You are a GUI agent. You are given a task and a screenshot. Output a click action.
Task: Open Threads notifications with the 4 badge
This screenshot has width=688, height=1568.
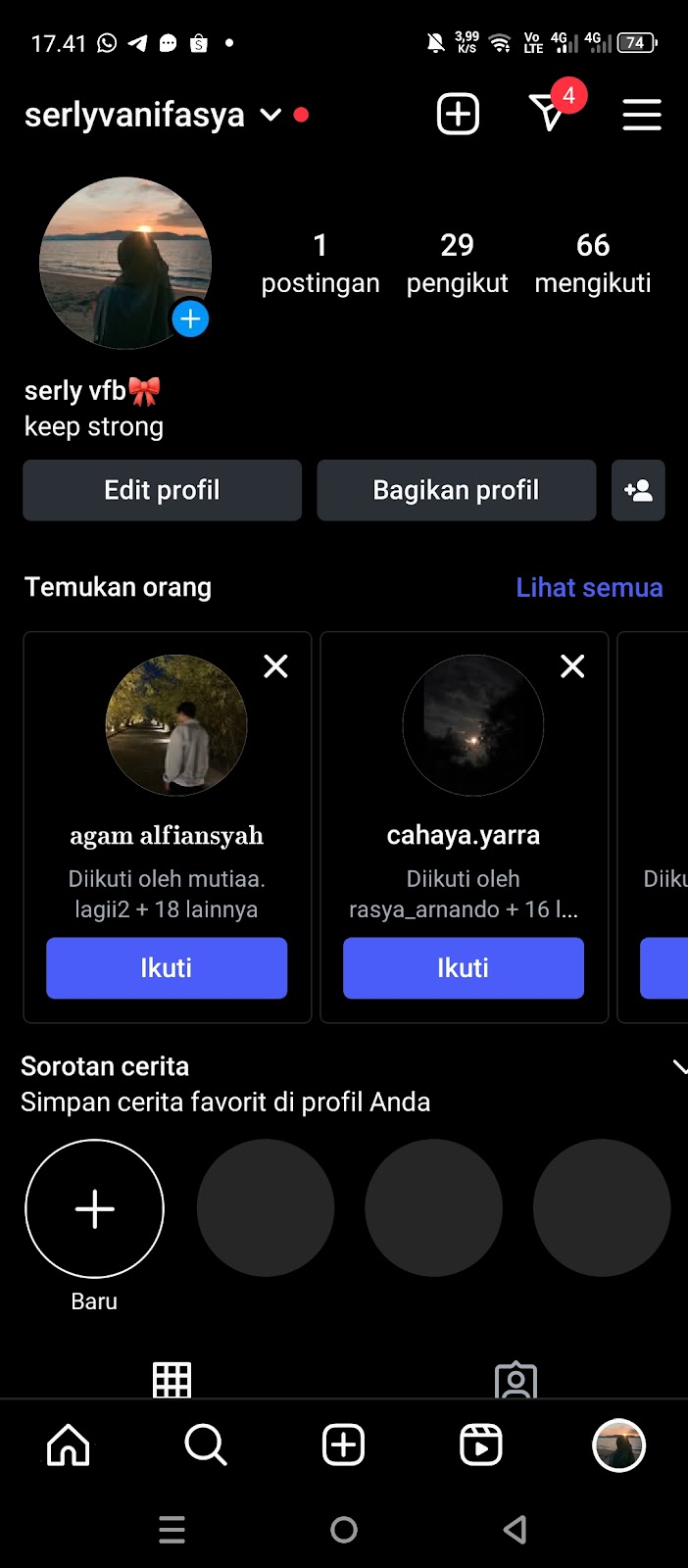click(550, 114)
